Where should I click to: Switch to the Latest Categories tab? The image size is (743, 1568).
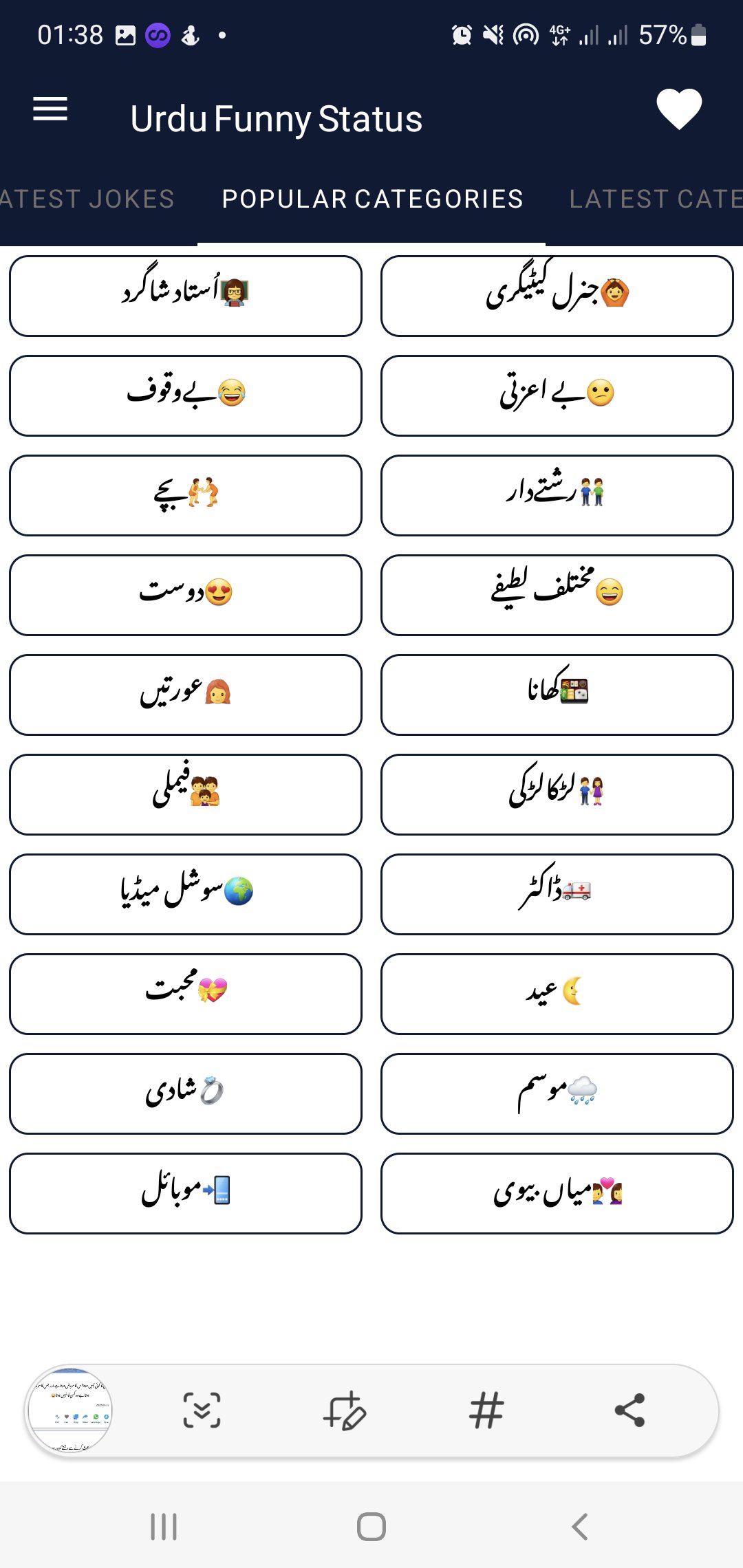656,199
